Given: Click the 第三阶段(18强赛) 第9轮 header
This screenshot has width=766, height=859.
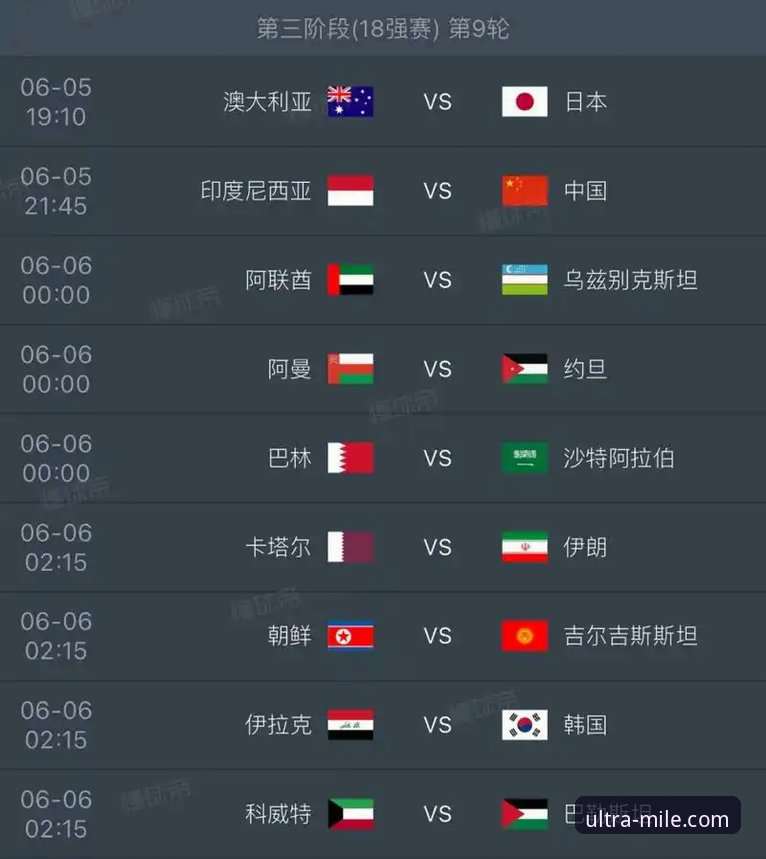Looking at the screenshot, I should pyautogui.click(x=383, y=28).
